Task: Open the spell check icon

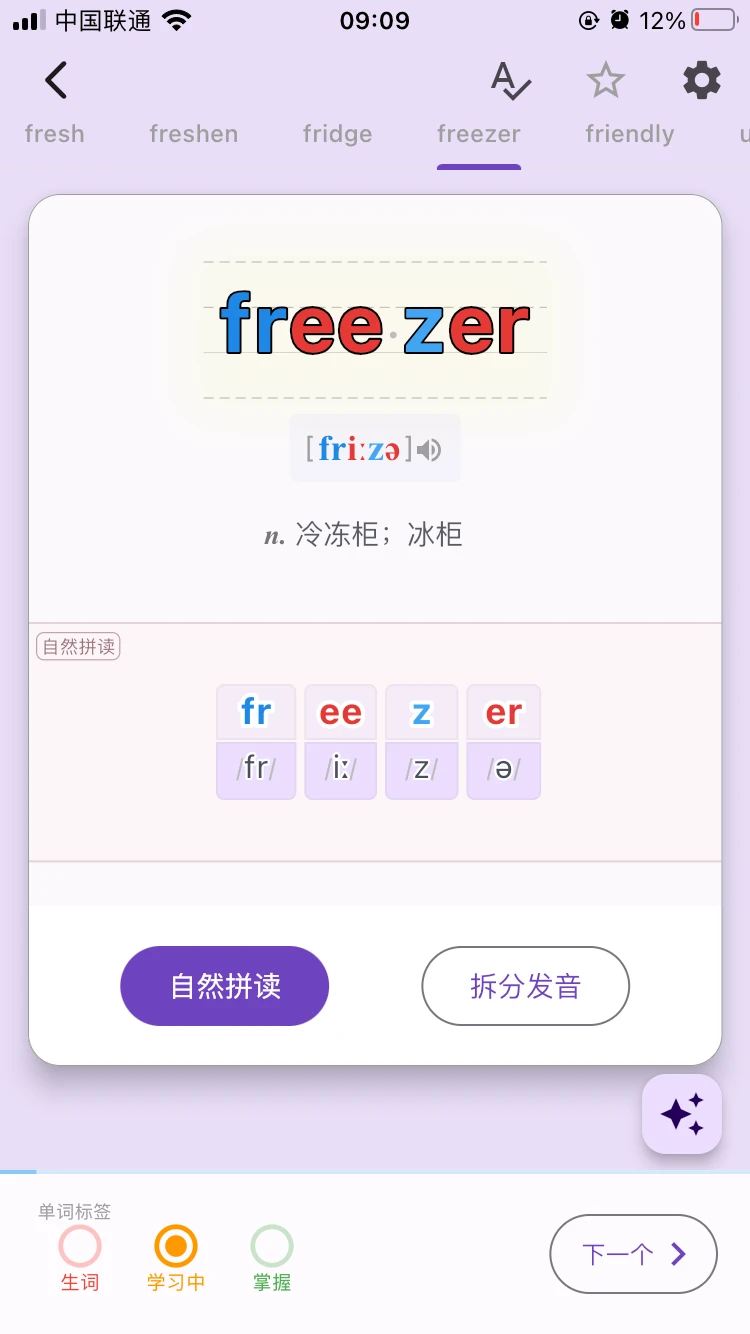Action: [510, 80]
